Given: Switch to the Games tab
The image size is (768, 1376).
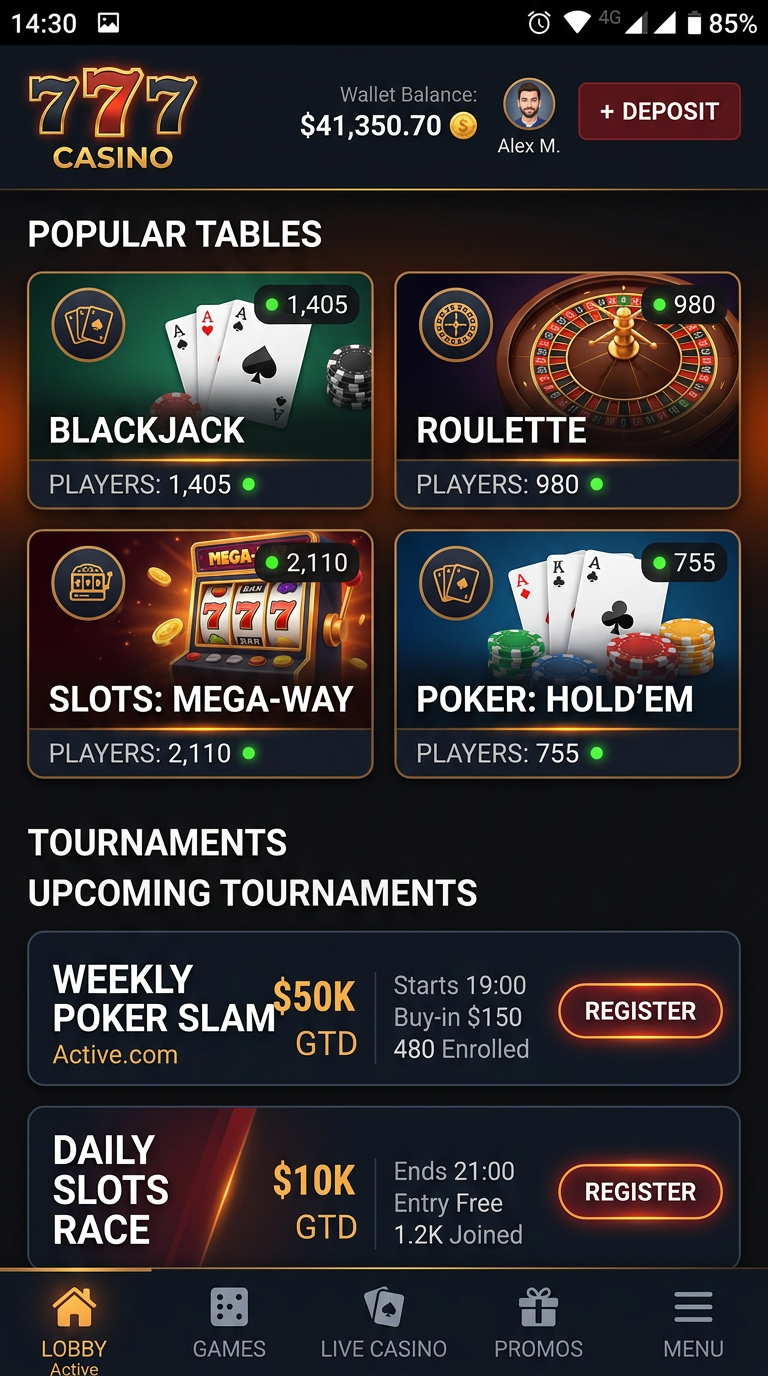Looking at the screenshot, I should (229, 1322).
